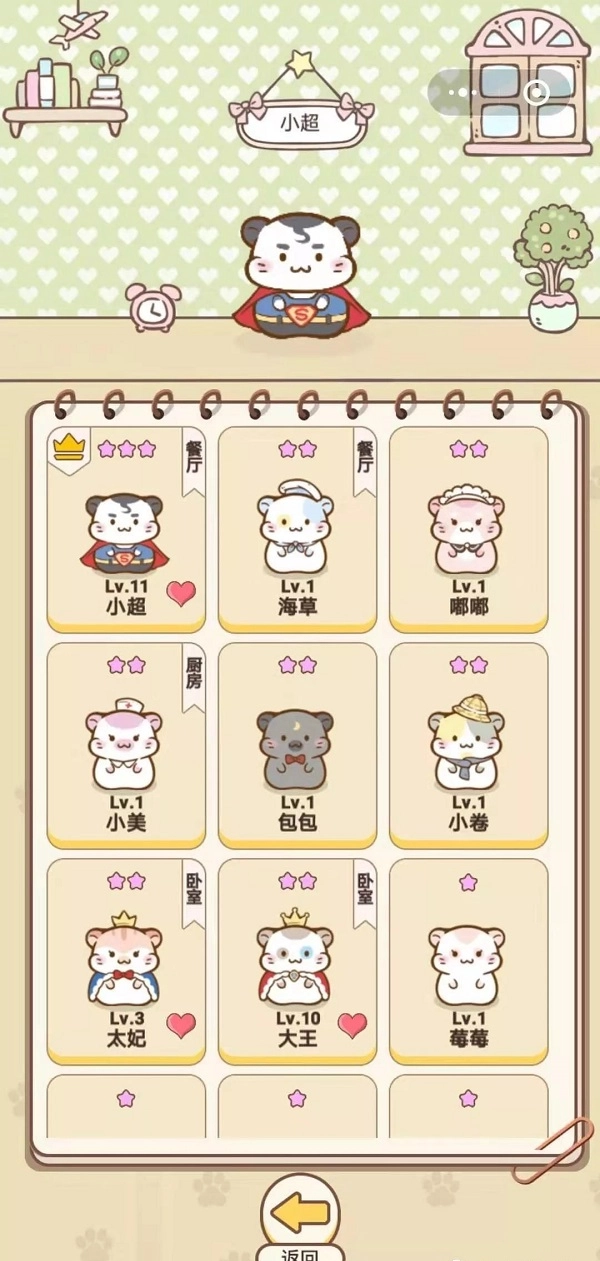This screenshot has width=600, height=1261.
Task: Pick the 小卷 hamster card
Action: [x=468, y=745]
